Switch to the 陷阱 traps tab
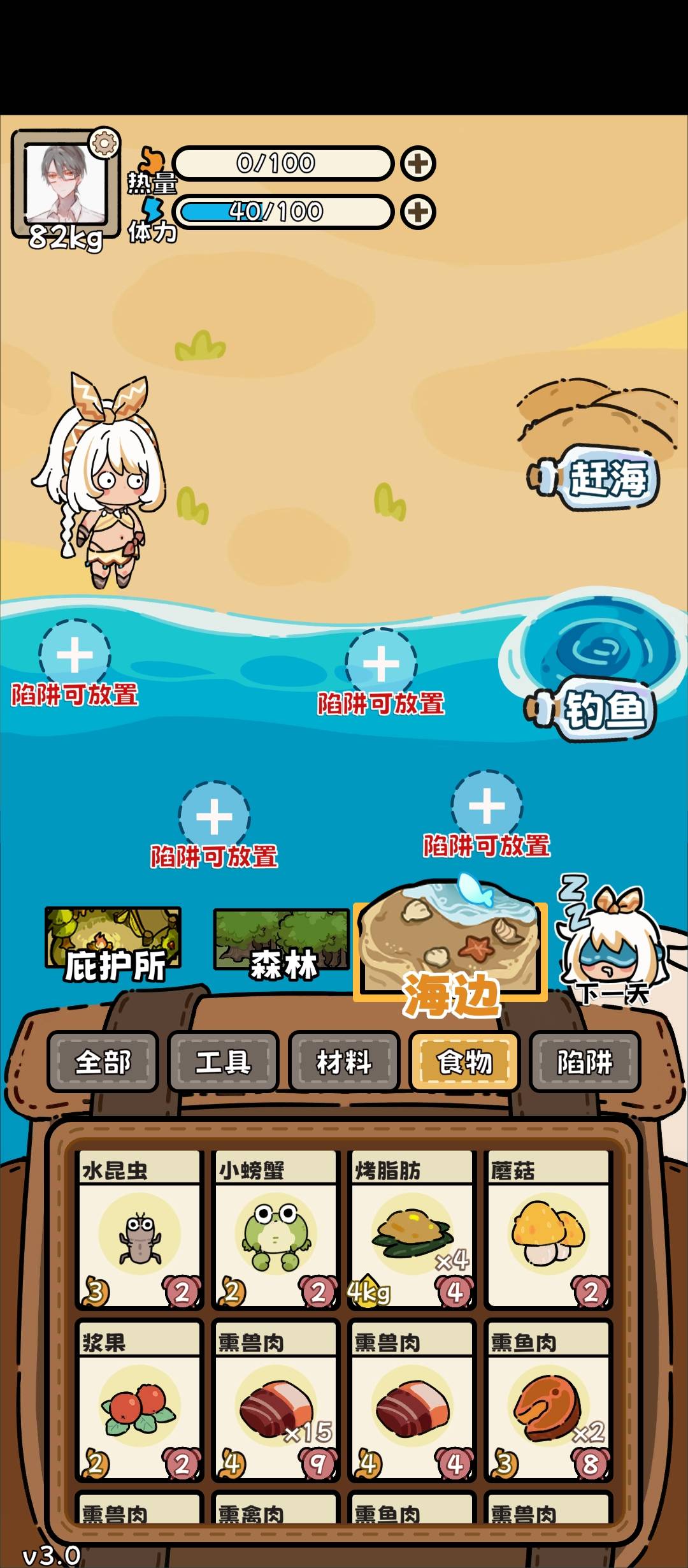 [x=585, y=1062]
